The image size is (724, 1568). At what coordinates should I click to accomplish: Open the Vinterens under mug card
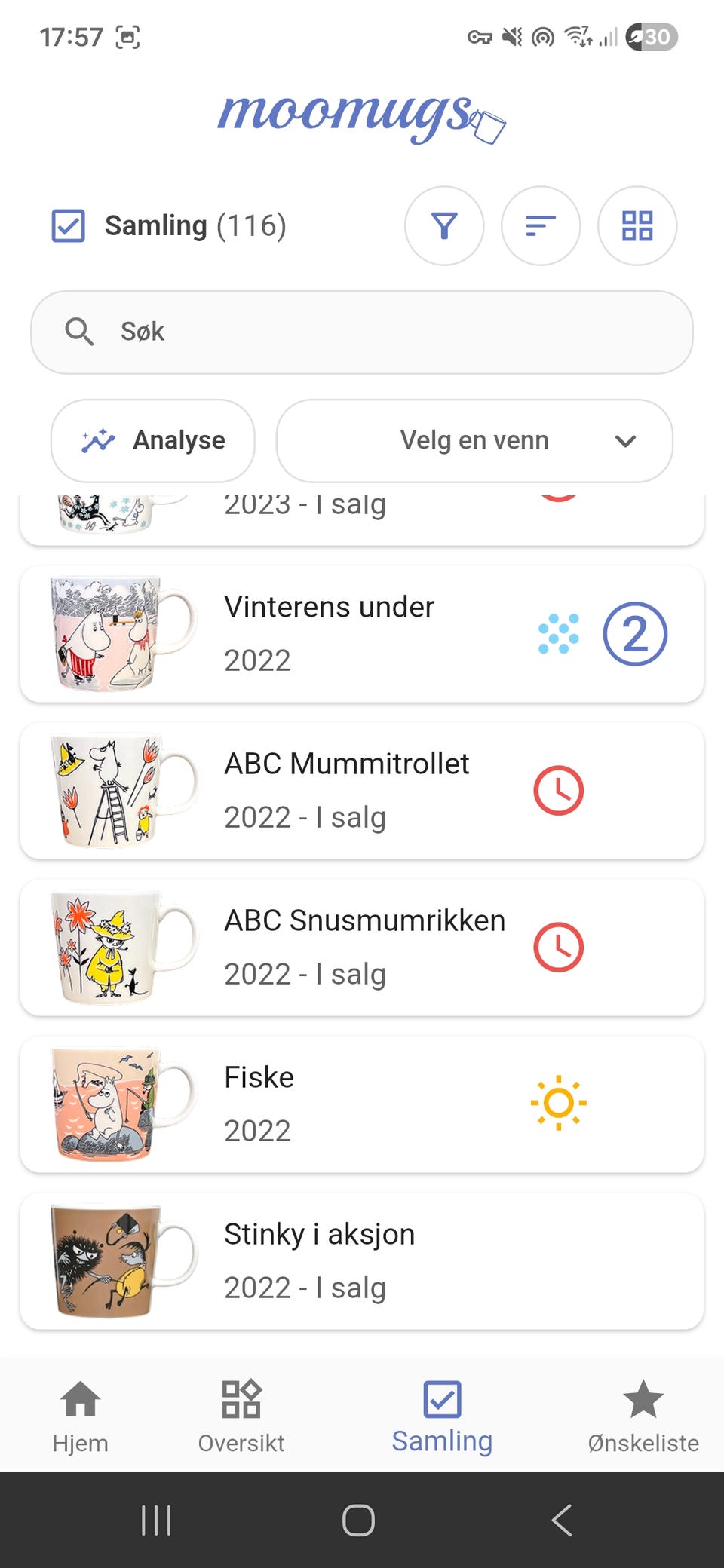(x=362, y=634)
